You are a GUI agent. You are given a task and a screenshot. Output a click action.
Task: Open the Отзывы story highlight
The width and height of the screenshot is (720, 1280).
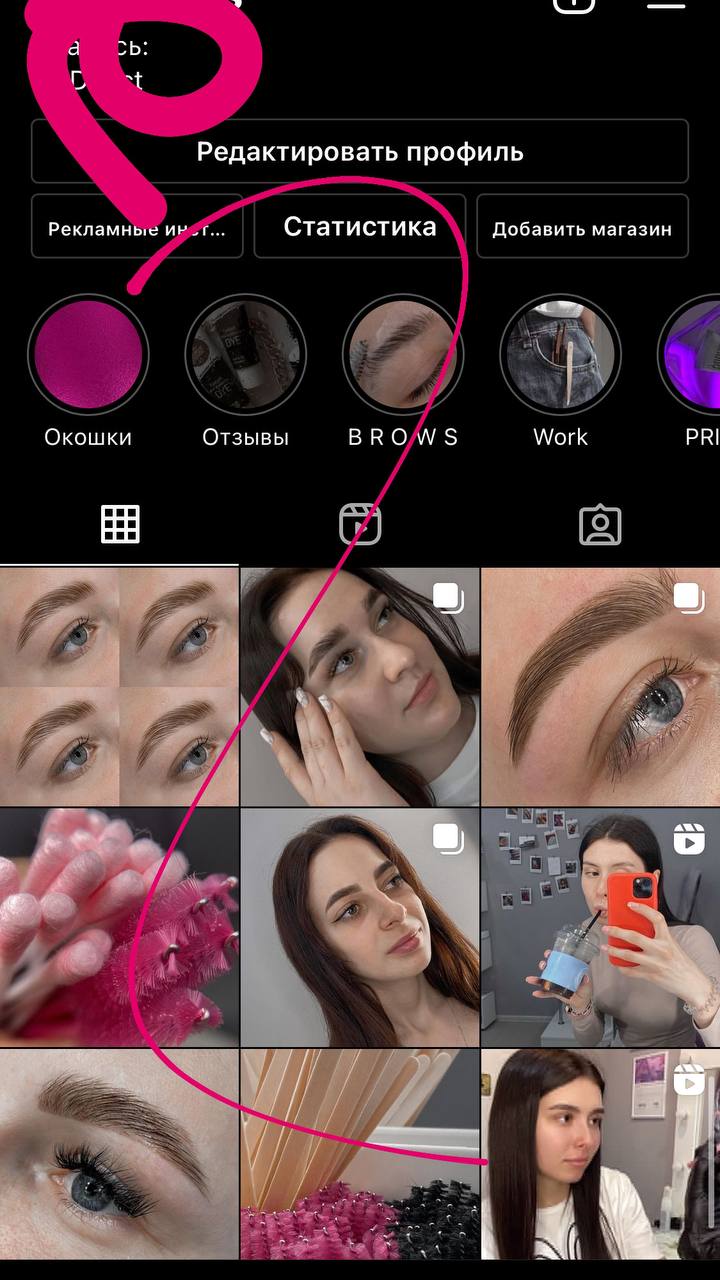click(x=245, y=354)
